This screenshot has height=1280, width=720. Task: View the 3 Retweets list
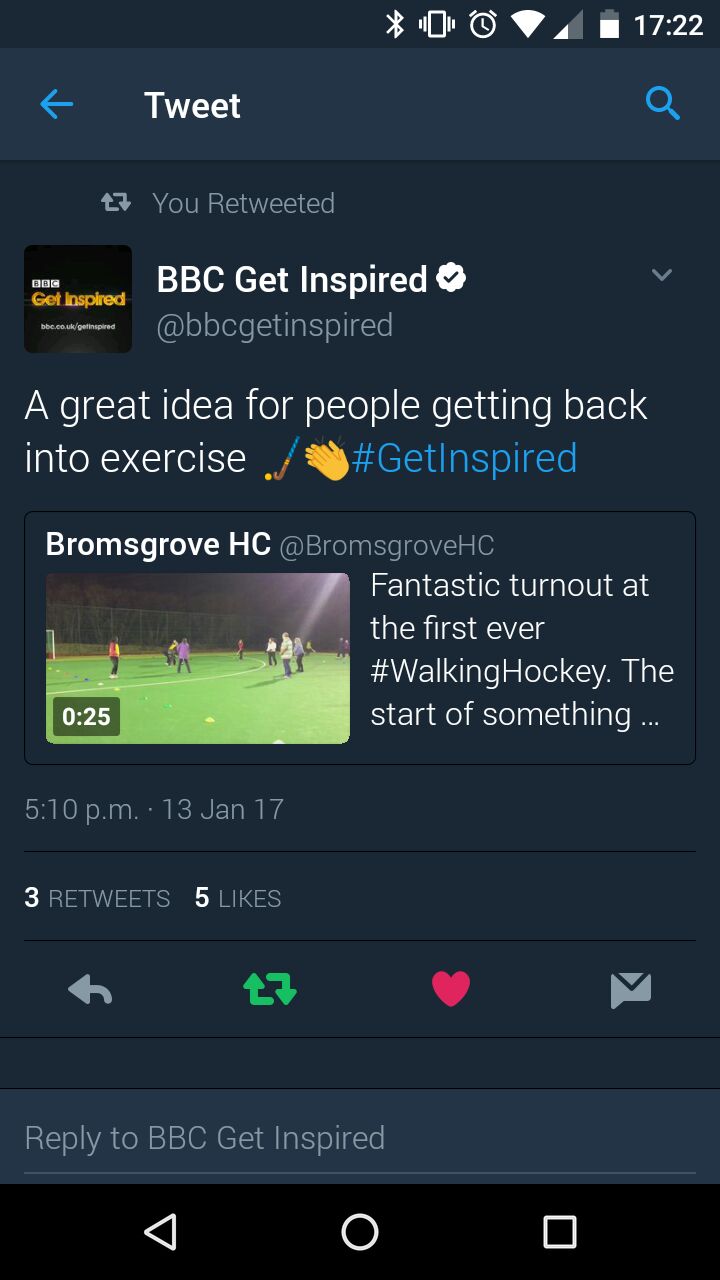coord(97,898)
